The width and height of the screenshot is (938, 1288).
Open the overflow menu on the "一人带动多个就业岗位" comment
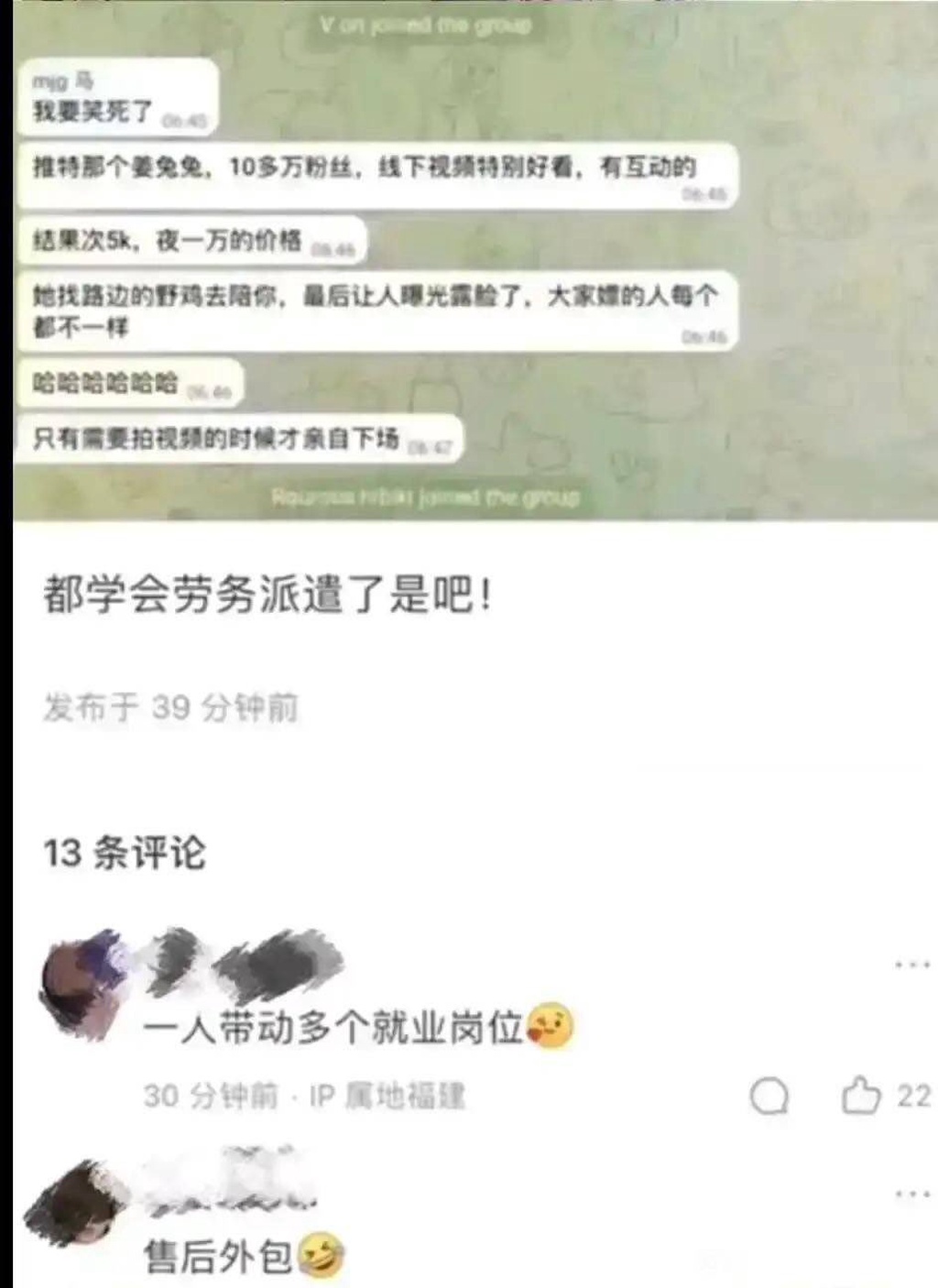click(912, 965)
